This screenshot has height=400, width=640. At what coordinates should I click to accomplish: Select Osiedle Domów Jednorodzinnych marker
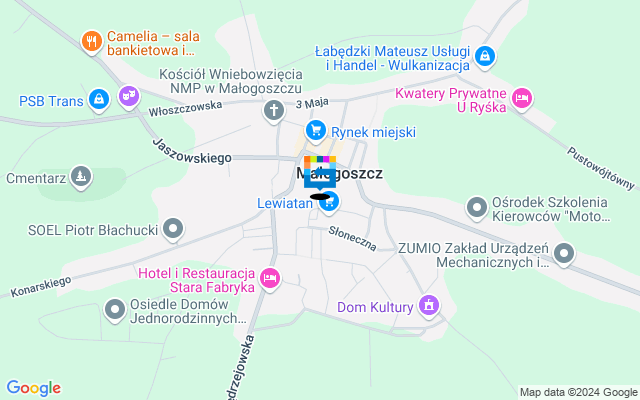click(x=114, y=310)
